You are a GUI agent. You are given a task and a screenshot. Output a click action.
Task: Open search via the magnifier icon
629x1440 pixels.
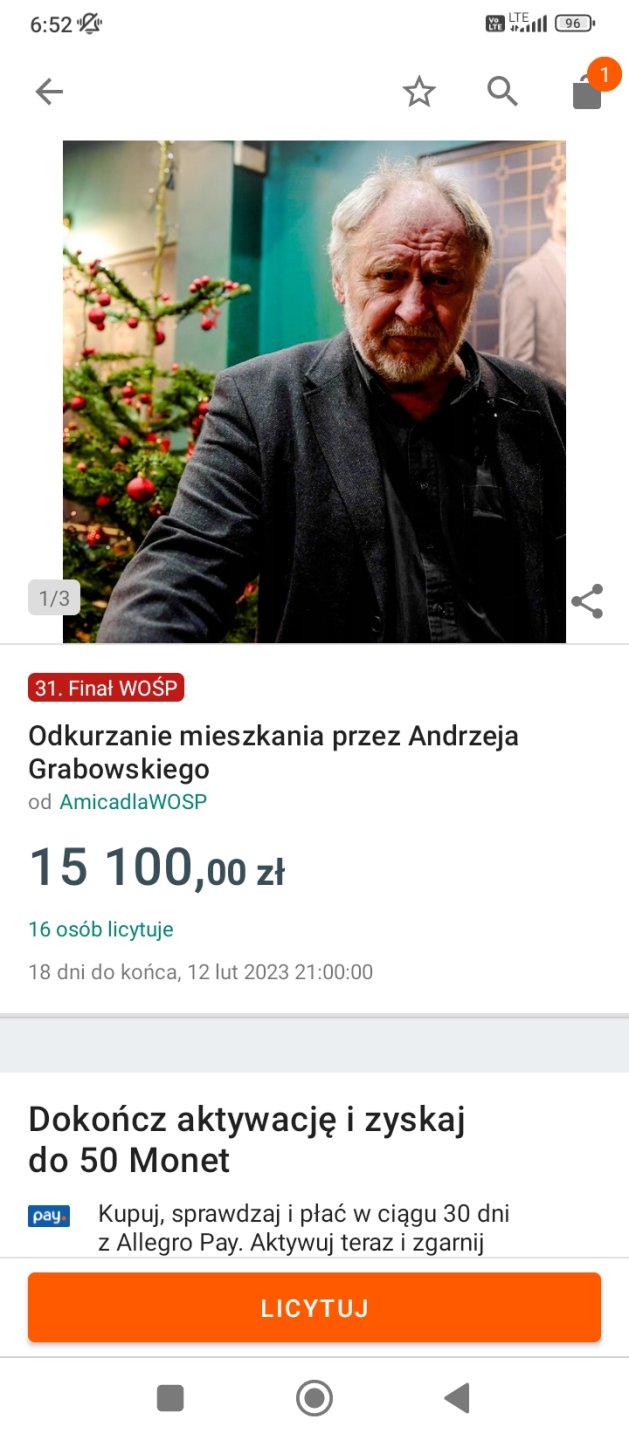[502, 92]
